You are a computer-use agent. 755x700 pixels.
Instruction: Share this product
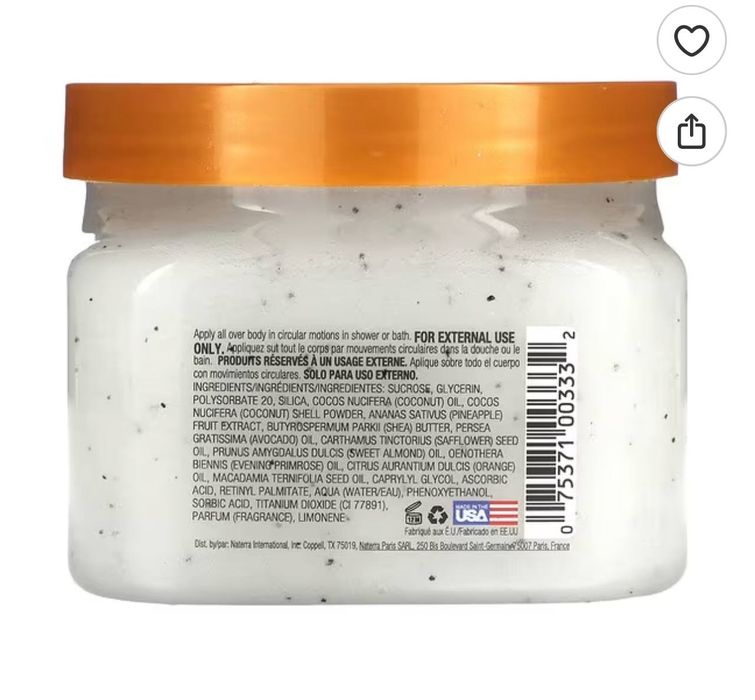(x=691, y=131)
